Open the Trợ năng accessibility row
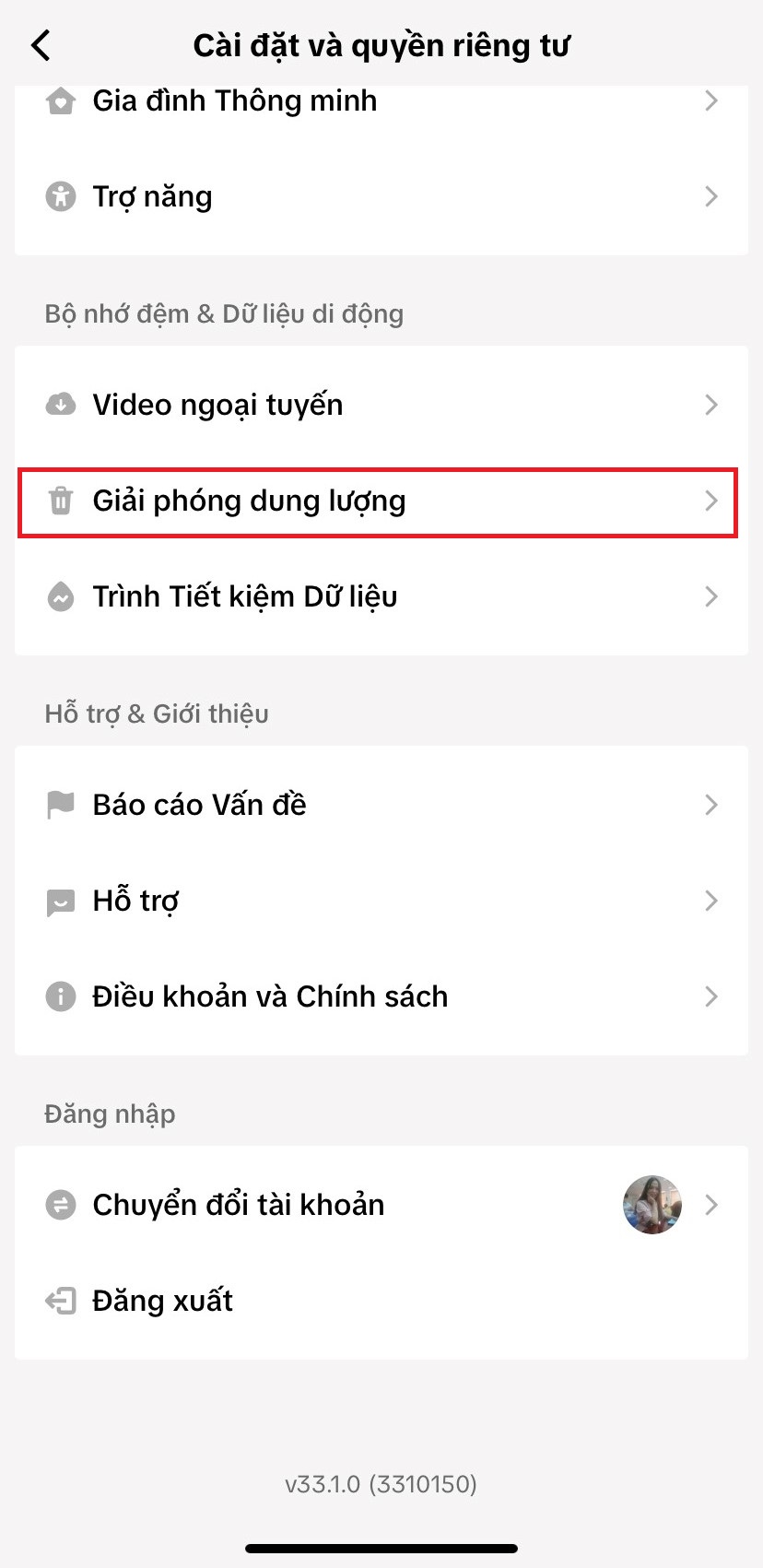Viewport: 763px width, 1568px height. (x=381, y=196)
